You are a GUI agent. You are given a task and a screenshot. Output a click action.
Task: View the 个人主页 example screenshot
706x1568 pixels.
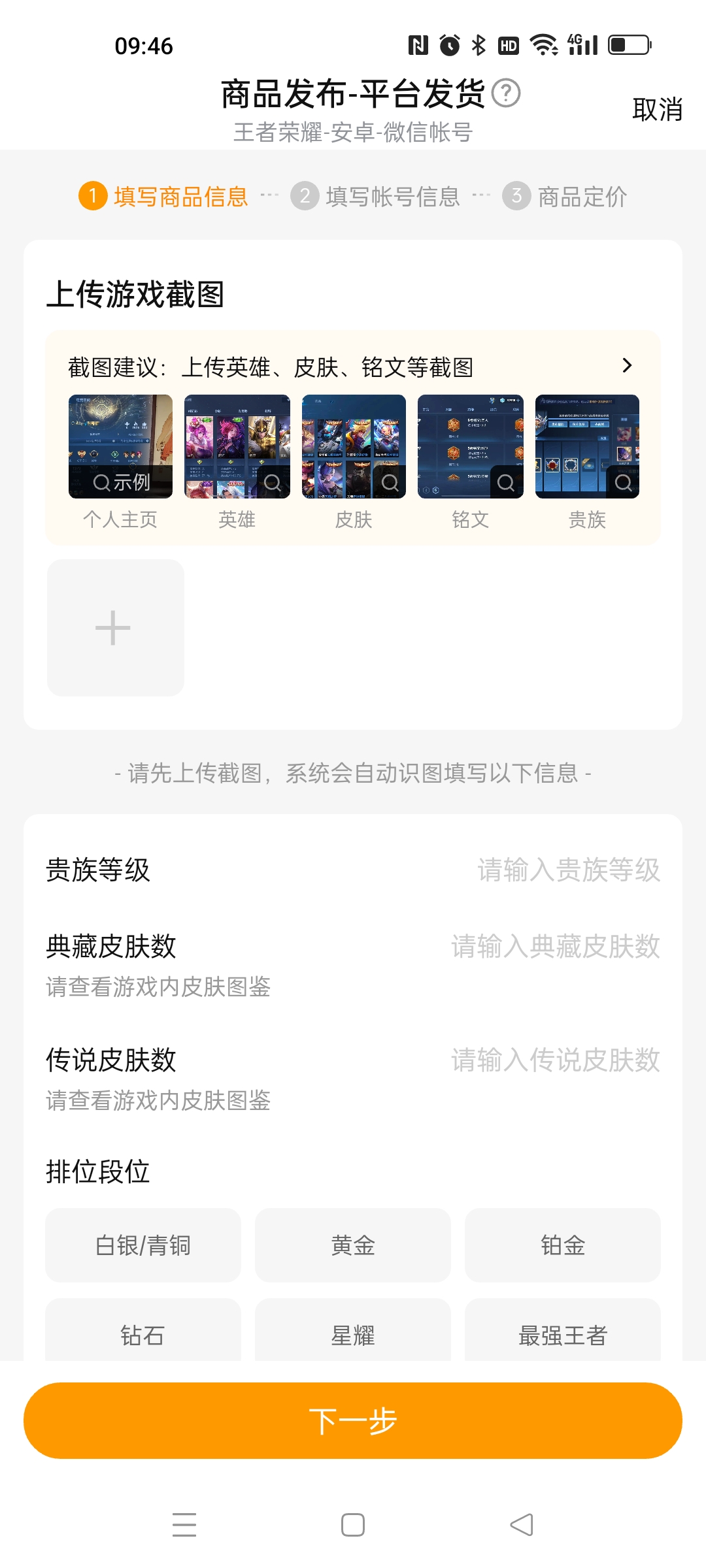(120, 447)
